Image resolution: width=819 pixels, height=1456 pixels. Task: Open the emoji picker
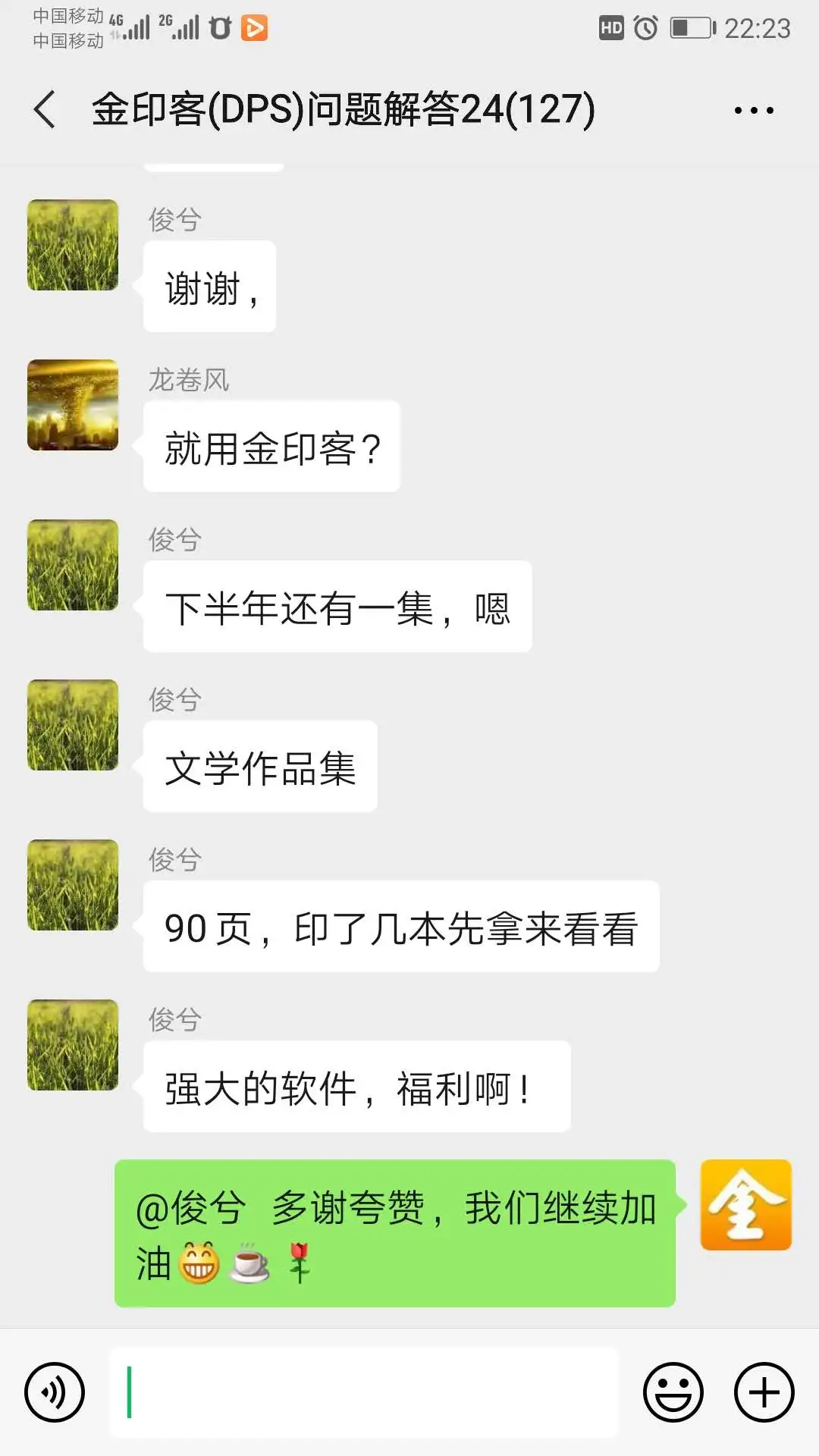point(673,1392)
